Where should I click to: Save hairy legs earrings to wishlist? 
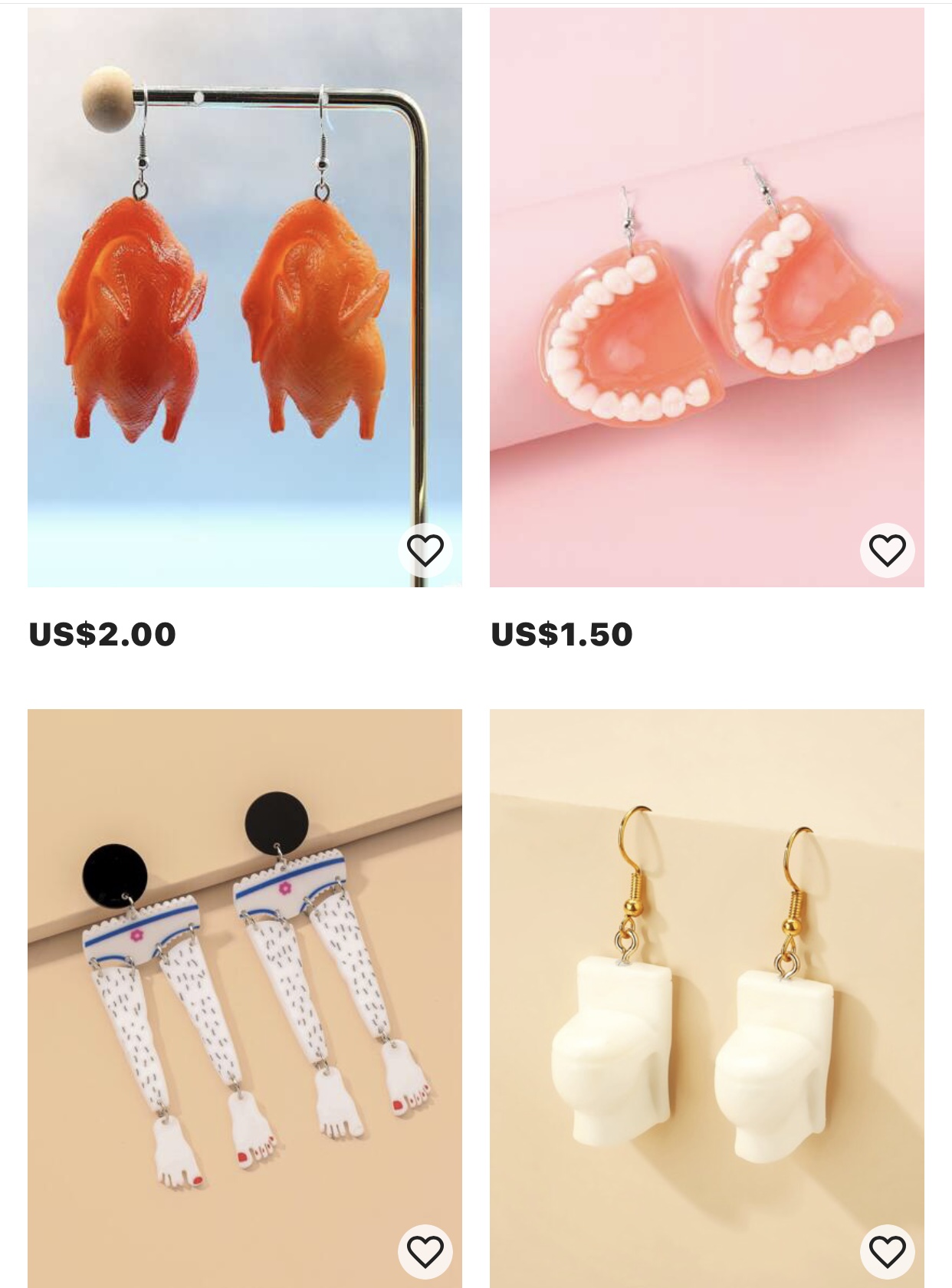tap(425, 1251)
